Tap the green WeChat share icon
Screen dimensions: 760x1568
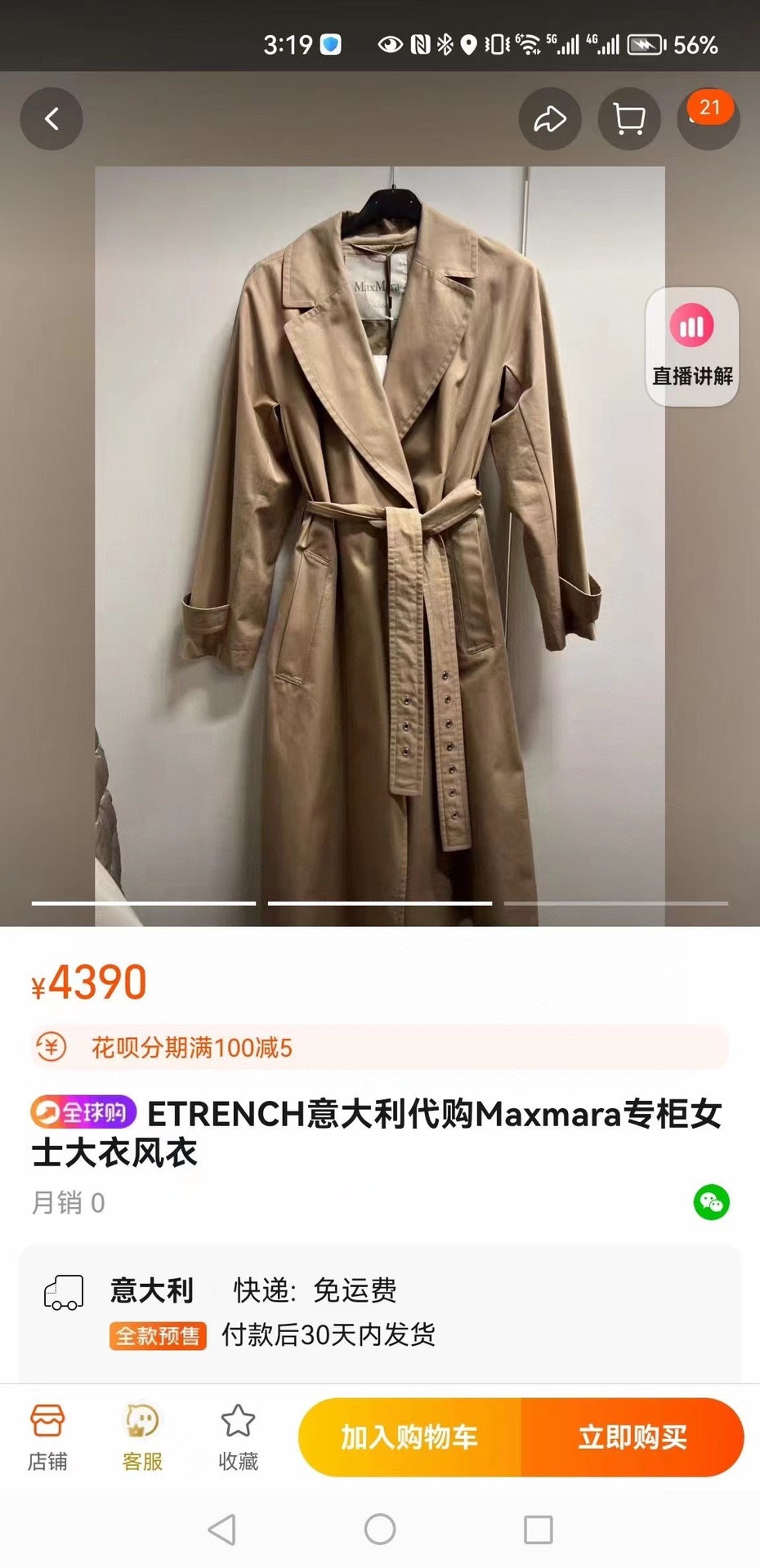click(711, 1202)
